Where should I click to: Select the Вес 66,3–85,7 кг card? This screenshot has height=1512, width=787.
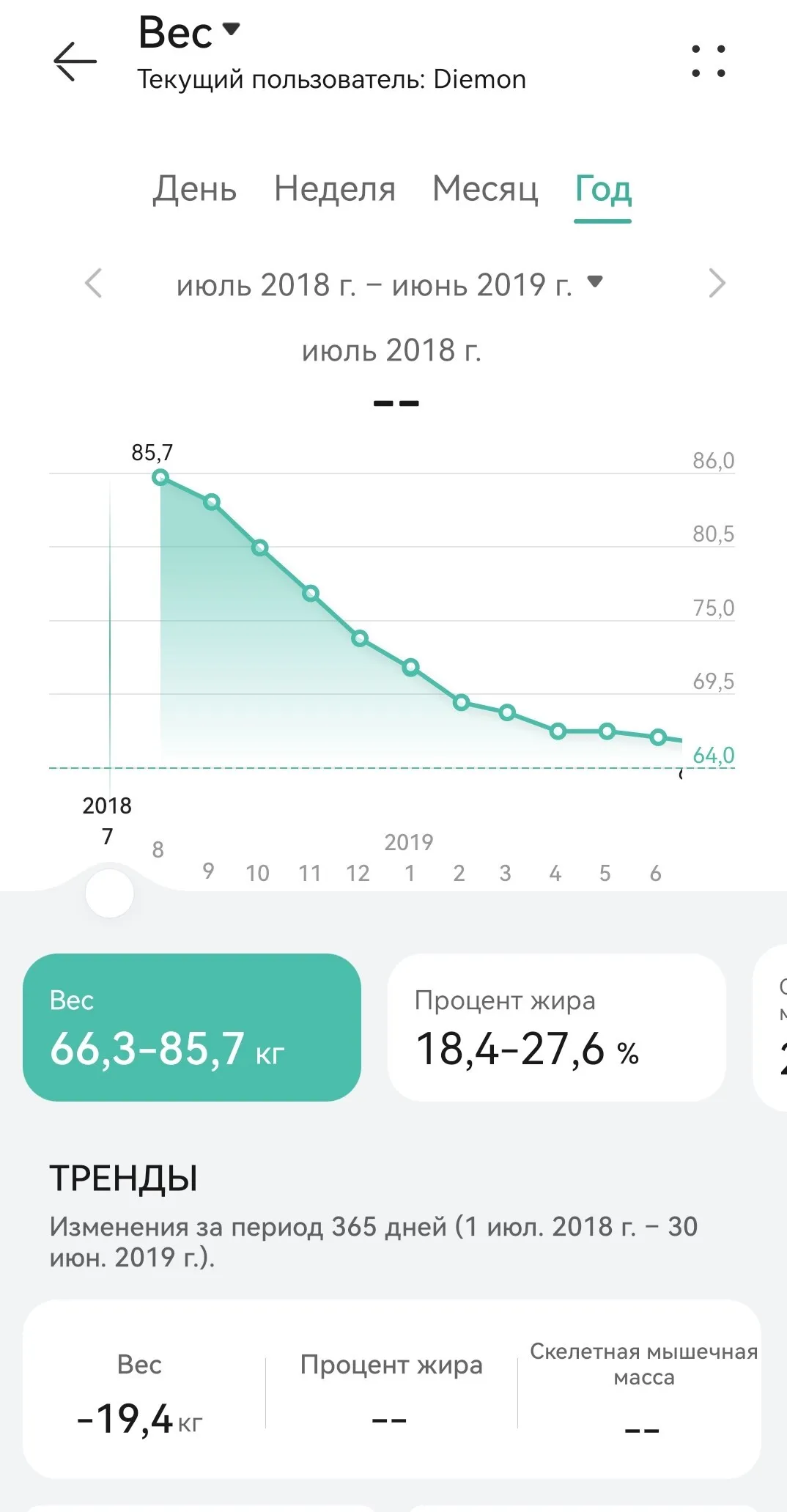click(192, 1027)
